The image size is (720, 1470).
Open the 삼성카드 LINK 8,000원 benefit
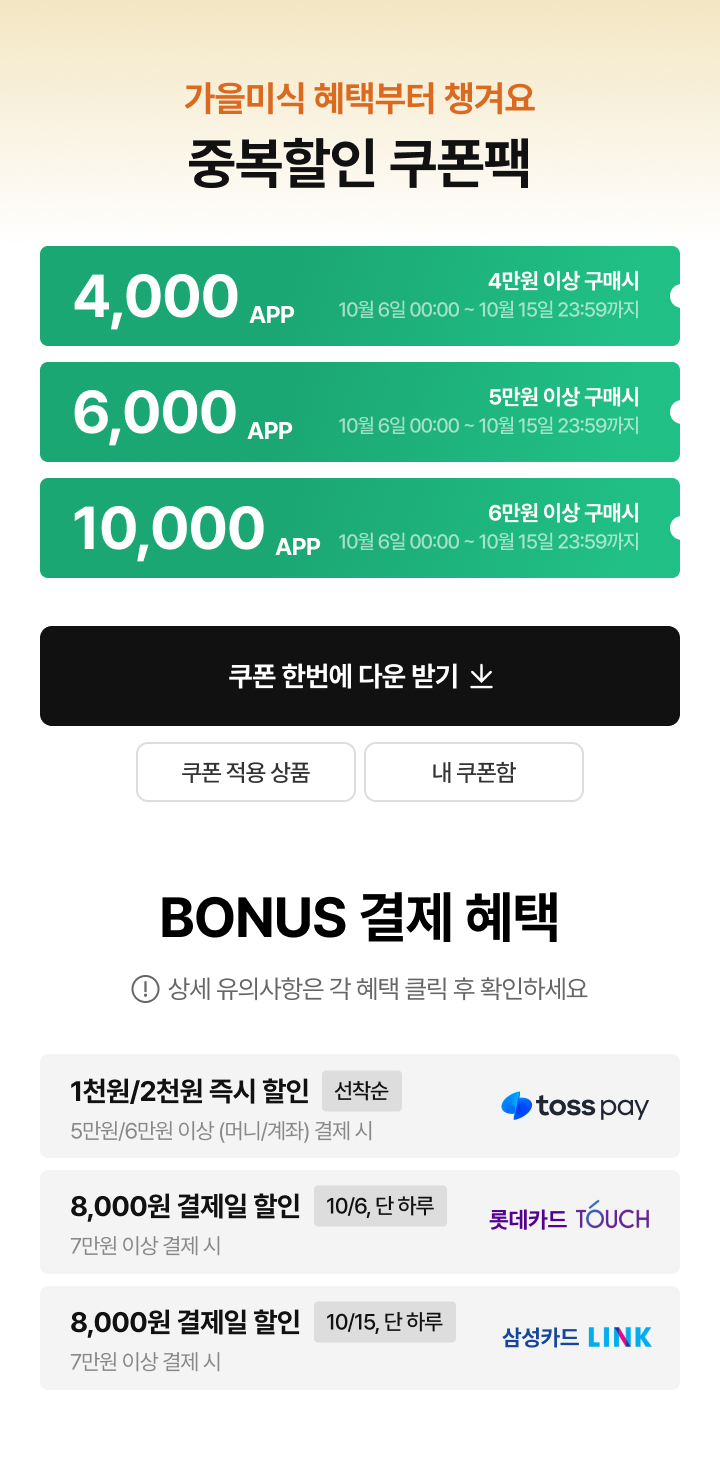point(360,1338)
